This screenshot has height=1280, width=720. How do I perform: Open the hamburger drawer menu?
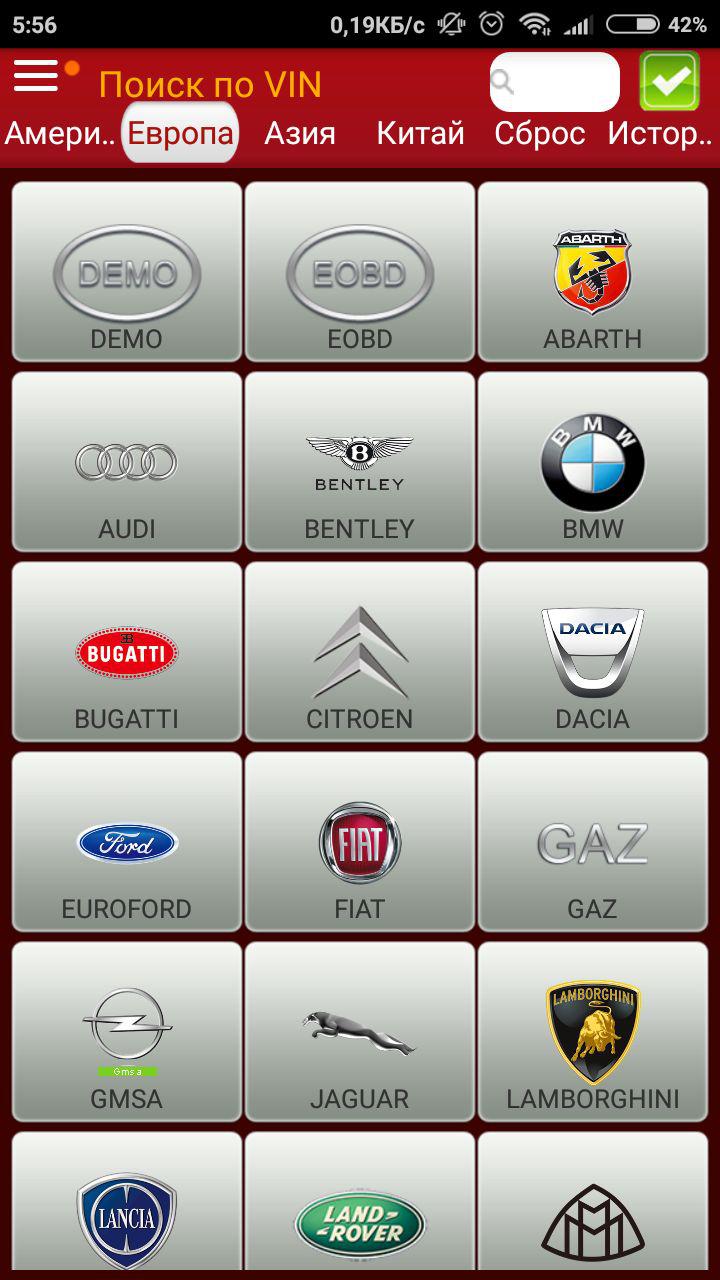pyautogui.click(x=37, y=77)
